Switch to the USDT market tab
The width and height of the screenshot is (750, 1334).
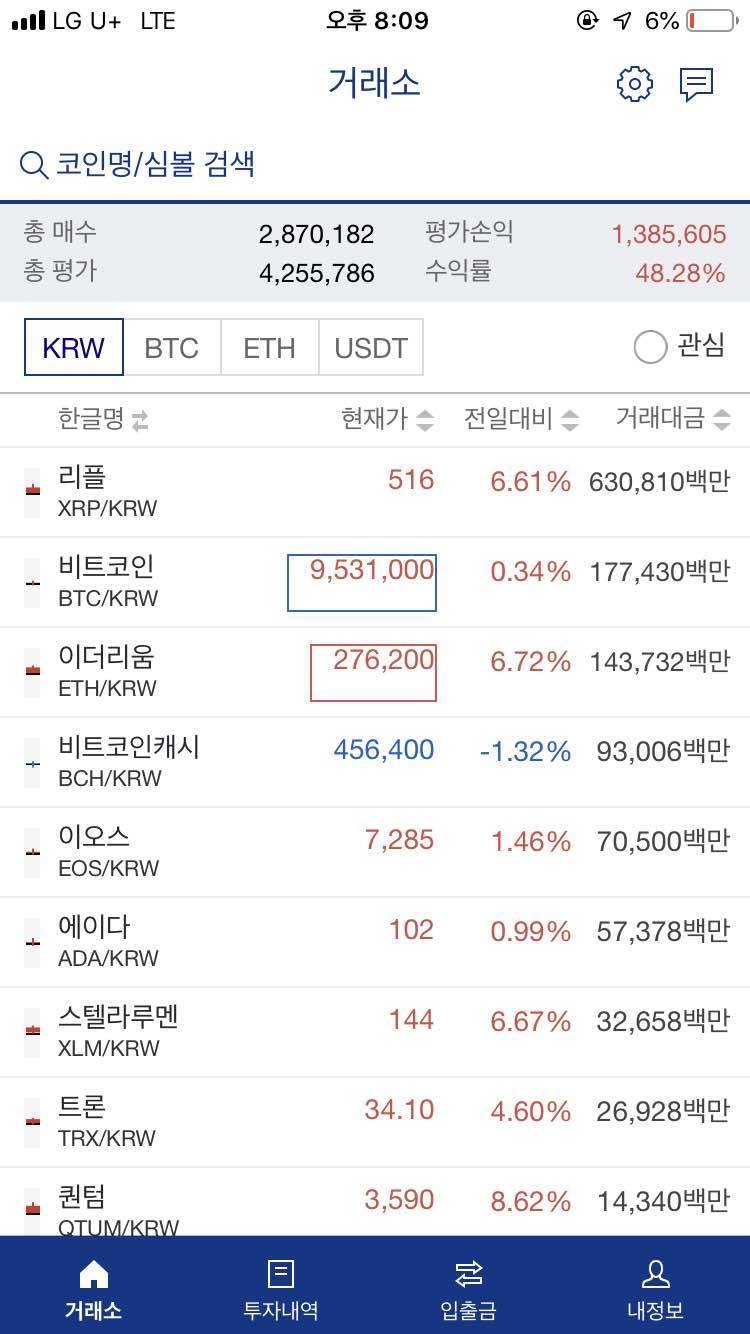pyautogui.click(x=371, y=347)
